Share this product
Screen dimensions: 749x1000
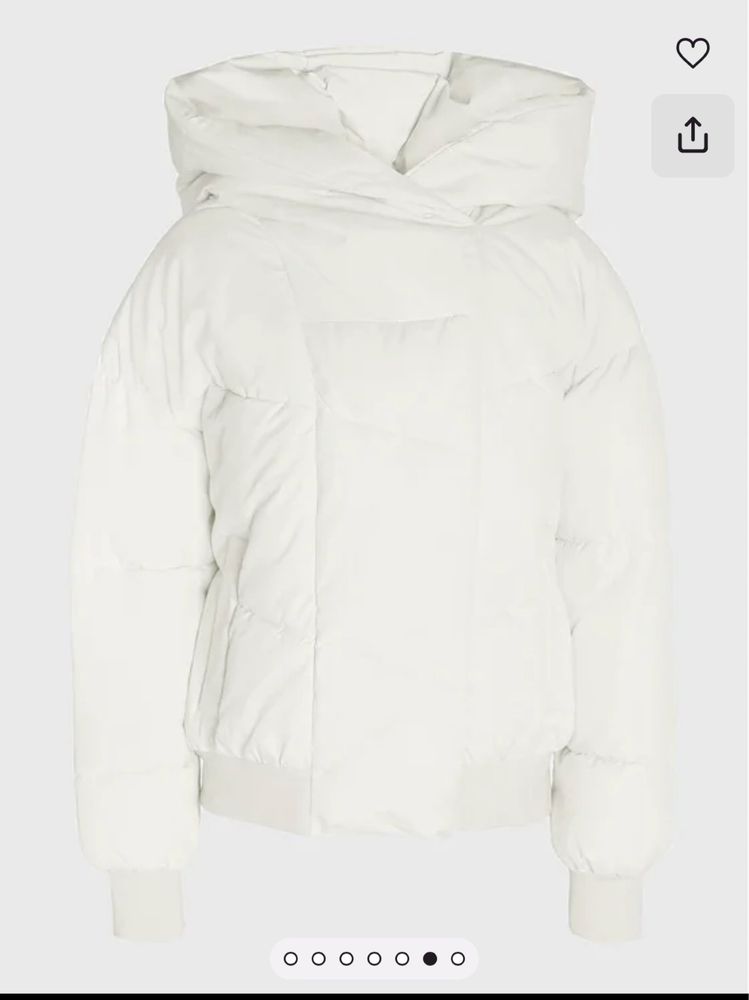693,135
